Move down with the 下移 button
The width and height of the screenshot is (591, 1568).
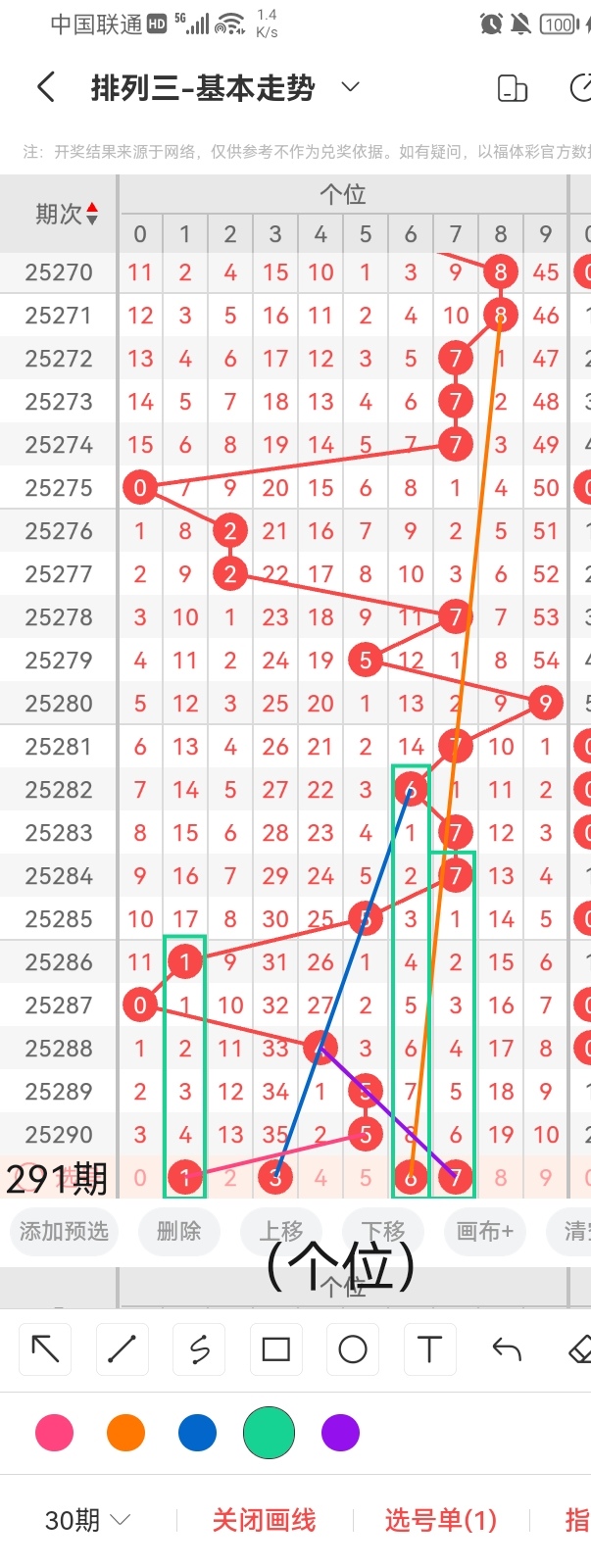tap(382, 1231)
